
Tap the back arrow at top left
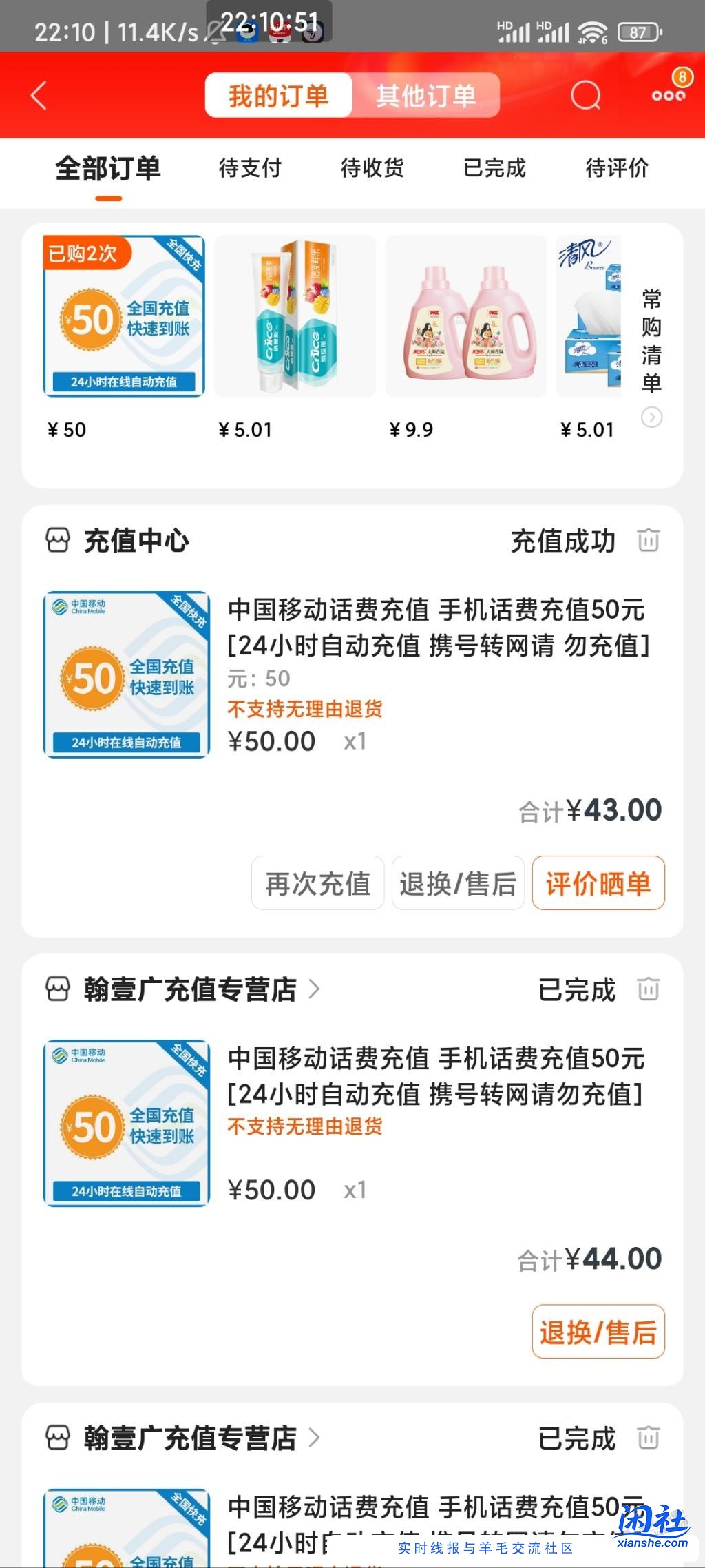tap(38, 94)
